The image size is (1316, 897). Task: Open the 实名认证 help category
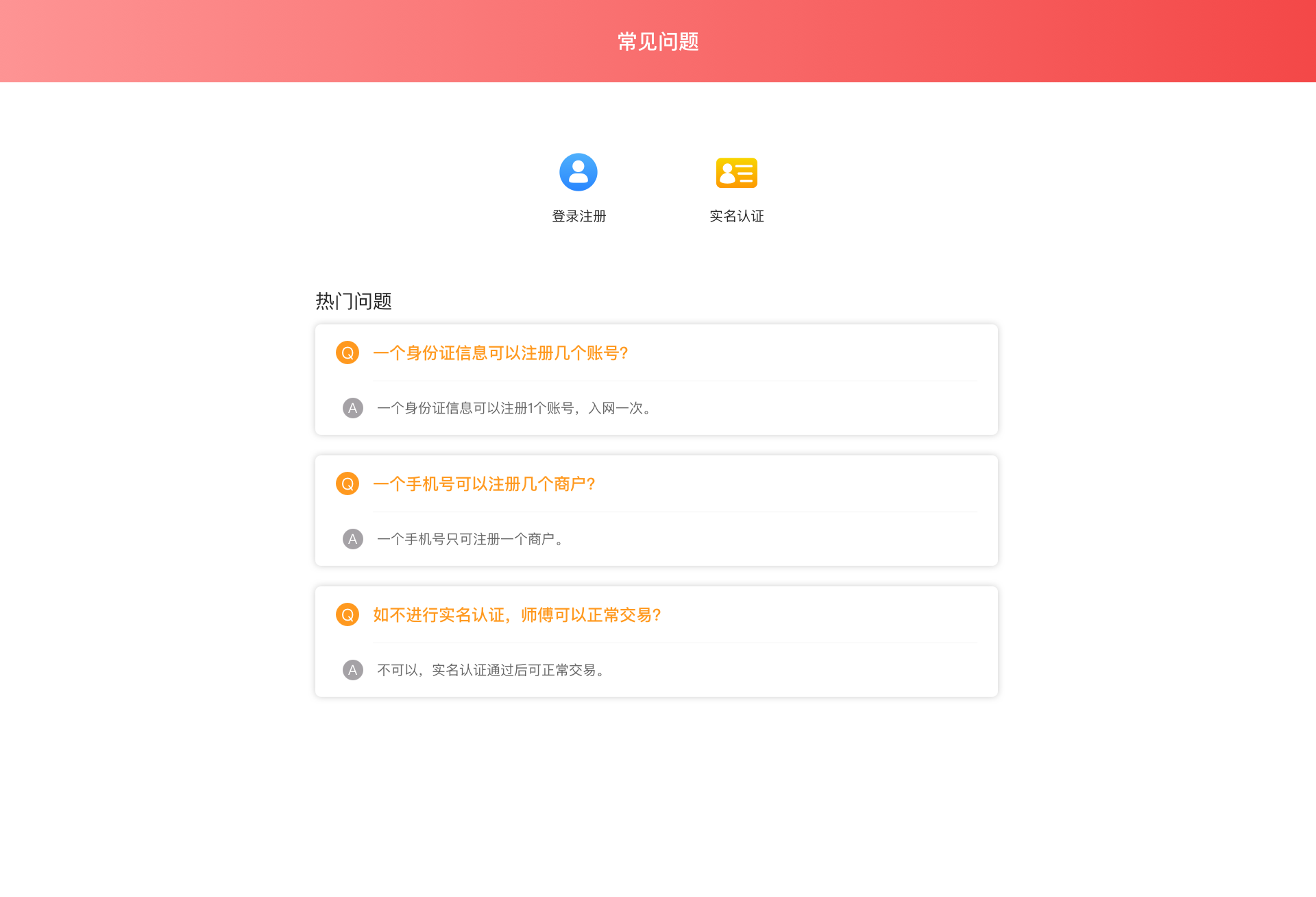click(x=736, y=187)
